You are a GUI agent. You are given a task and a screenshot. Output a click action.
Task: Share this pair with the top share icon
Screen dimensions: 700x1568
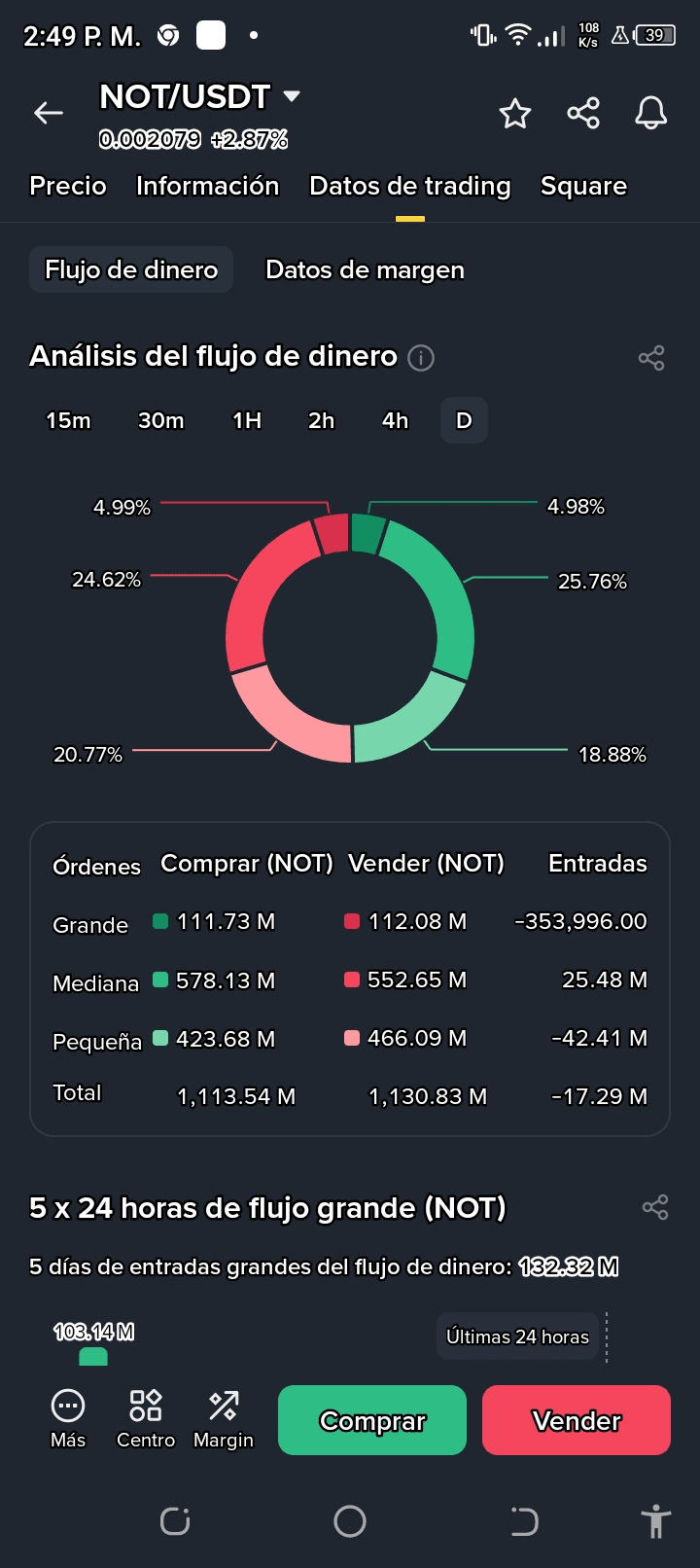[x=583, y=113]
